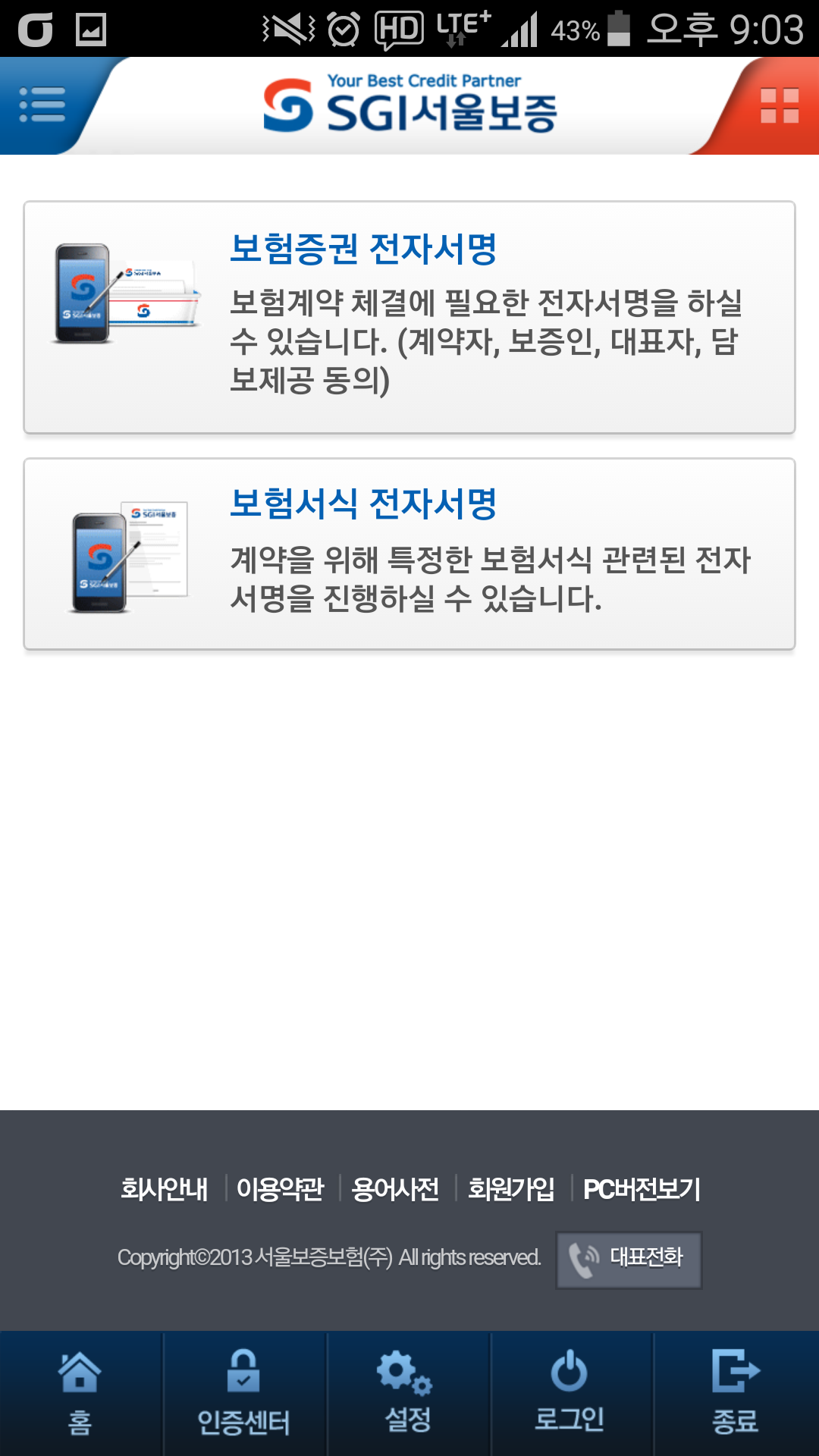Screen dimensions: 819x1456
Task: Open the 용어사전 glossary link
Action: (395, 1188)
